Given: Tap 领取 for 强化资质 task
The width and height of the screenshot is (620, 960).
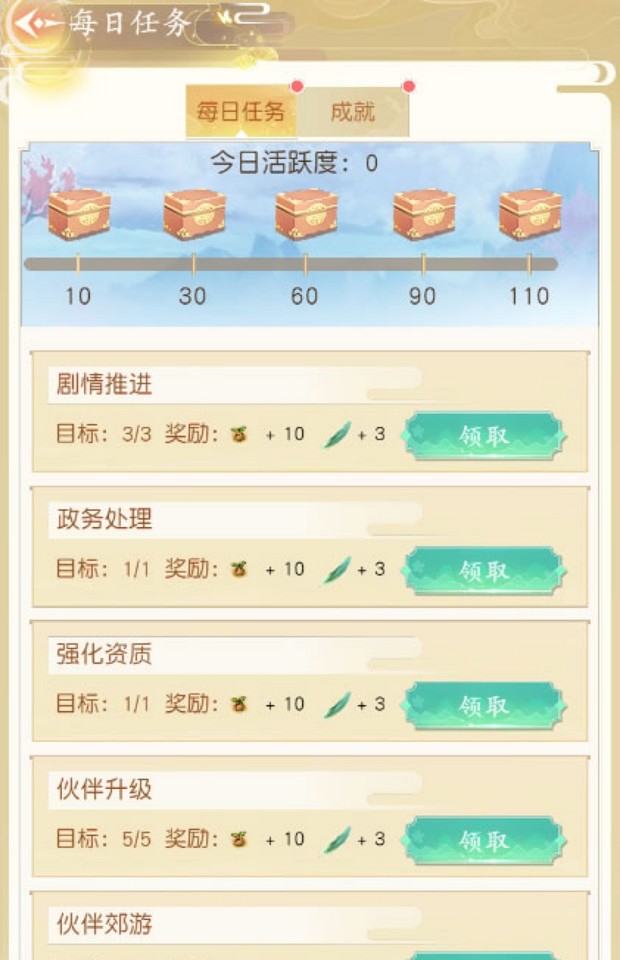Looking at the screenshot, I should [484, 705].
